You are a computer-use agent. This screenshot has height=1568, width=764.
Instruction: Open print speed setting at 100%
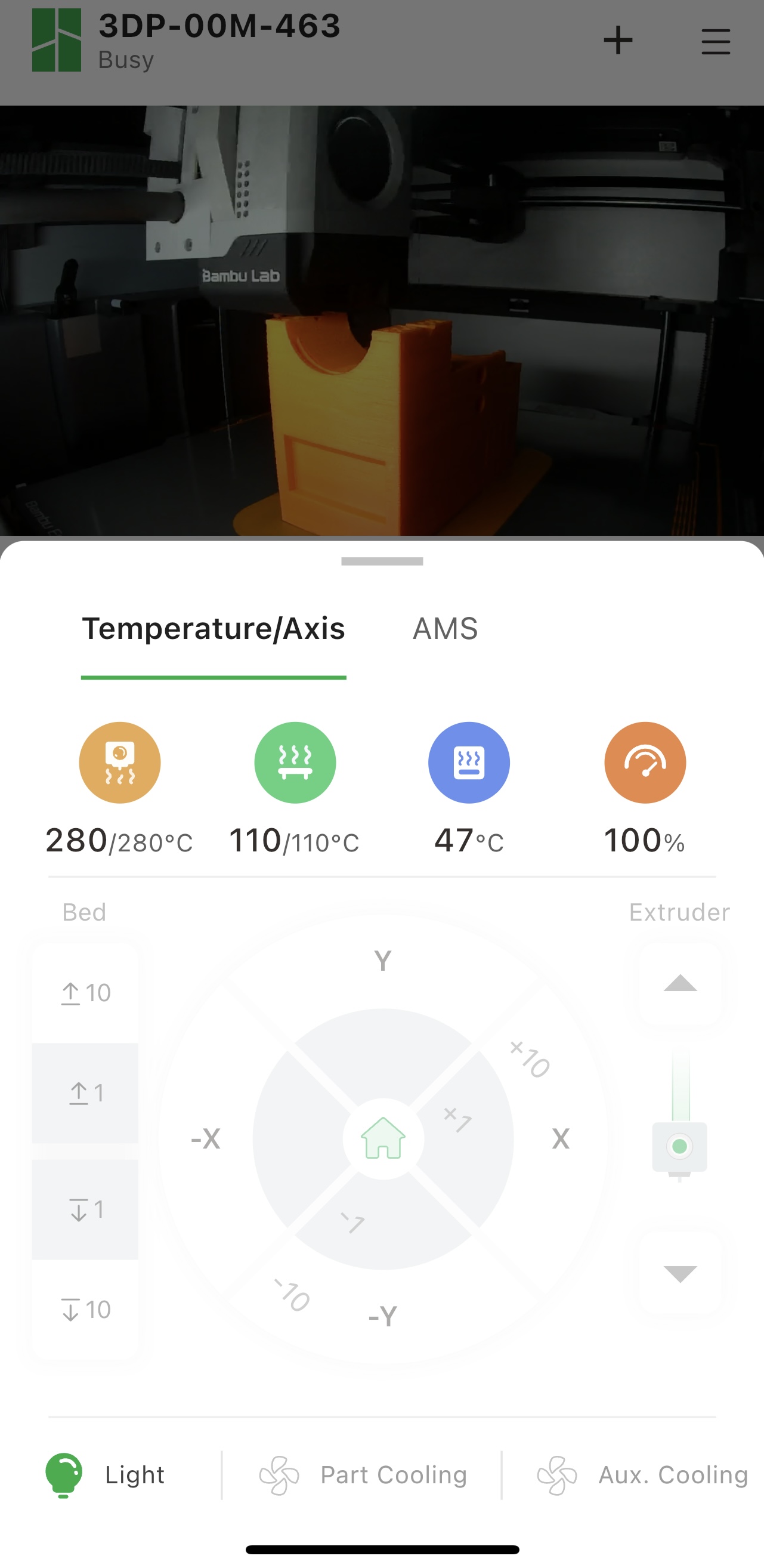[x=645, y=763]
